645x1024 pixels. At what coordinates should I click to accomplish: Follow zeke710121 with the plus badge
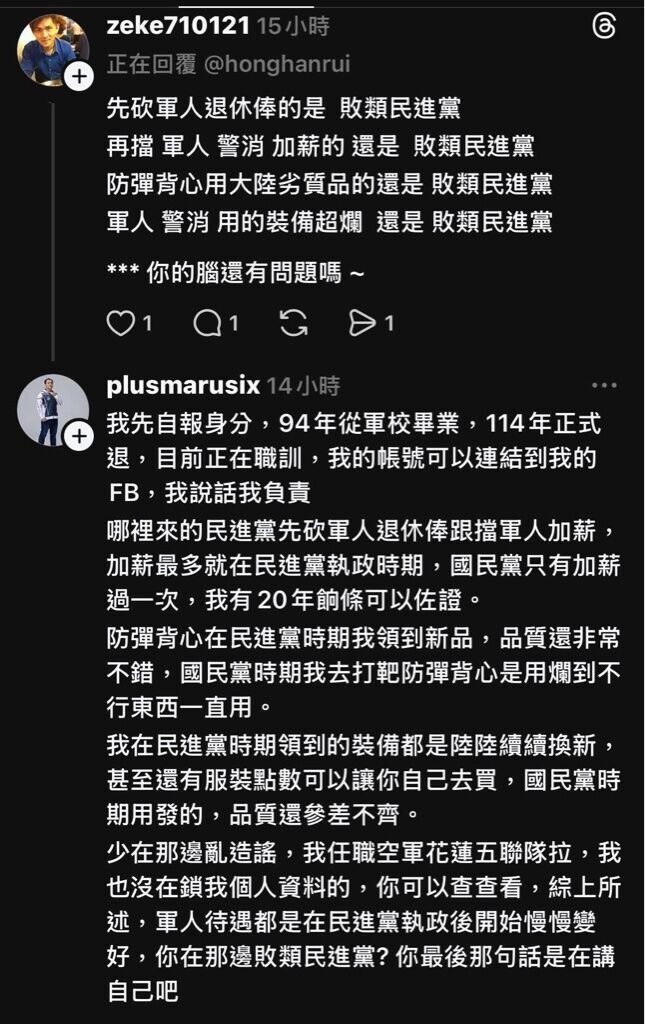point(78,76)
